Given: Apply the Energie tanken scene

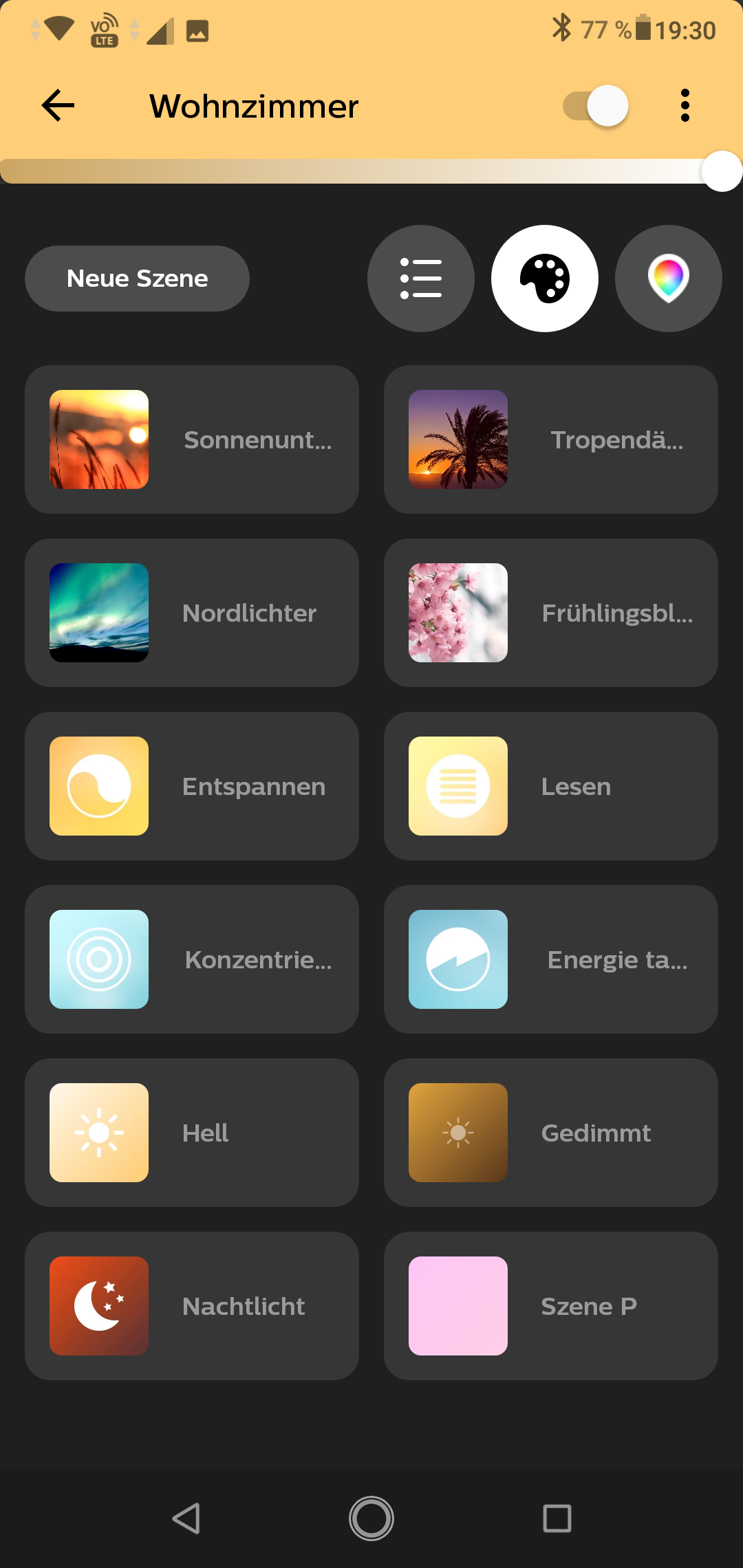Looking at the screenshot, I should tap(551, 959).
